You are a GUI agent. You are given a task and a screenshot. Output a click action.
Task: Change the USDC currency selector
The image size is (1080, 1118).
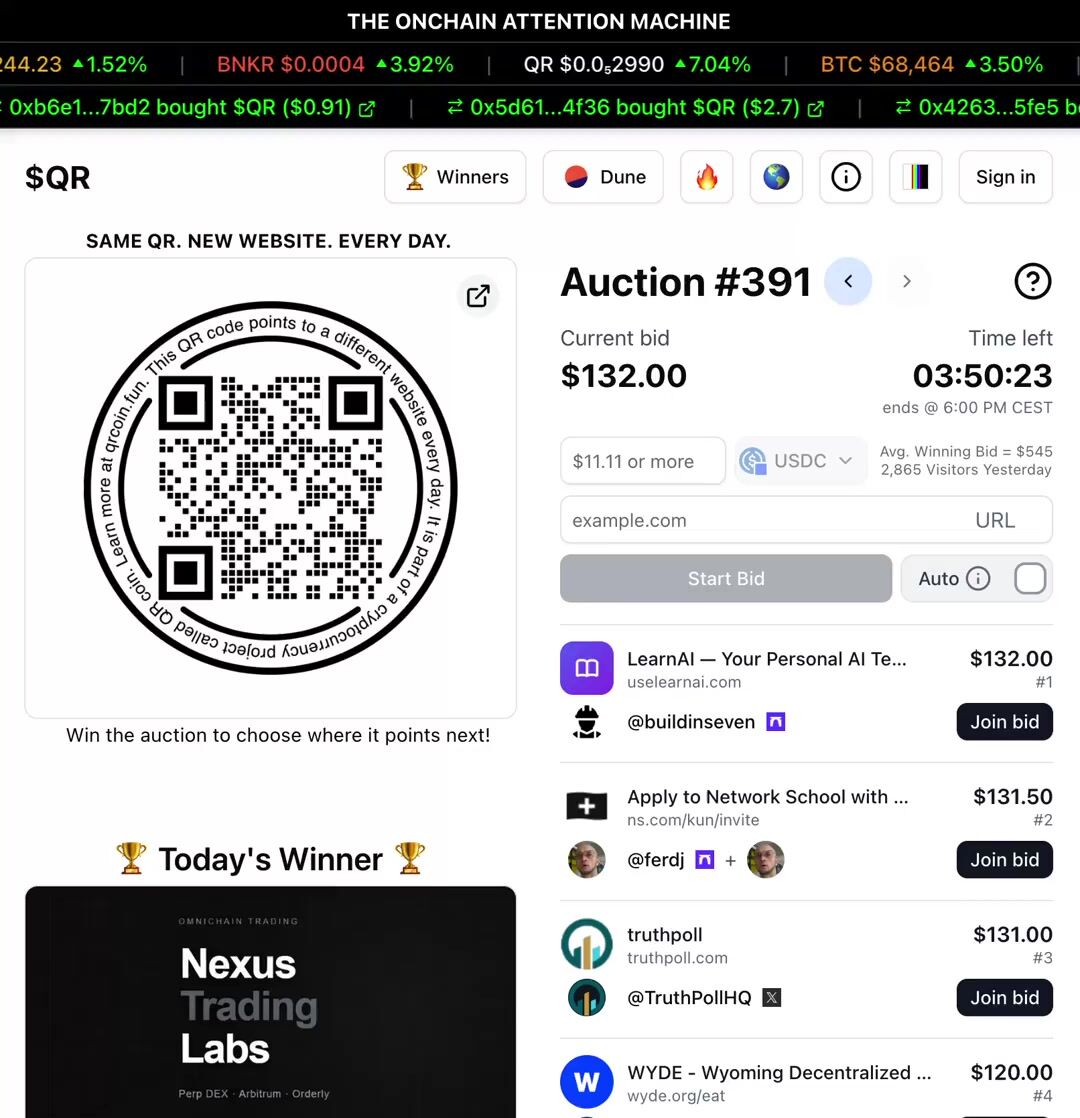pos(800,461)
